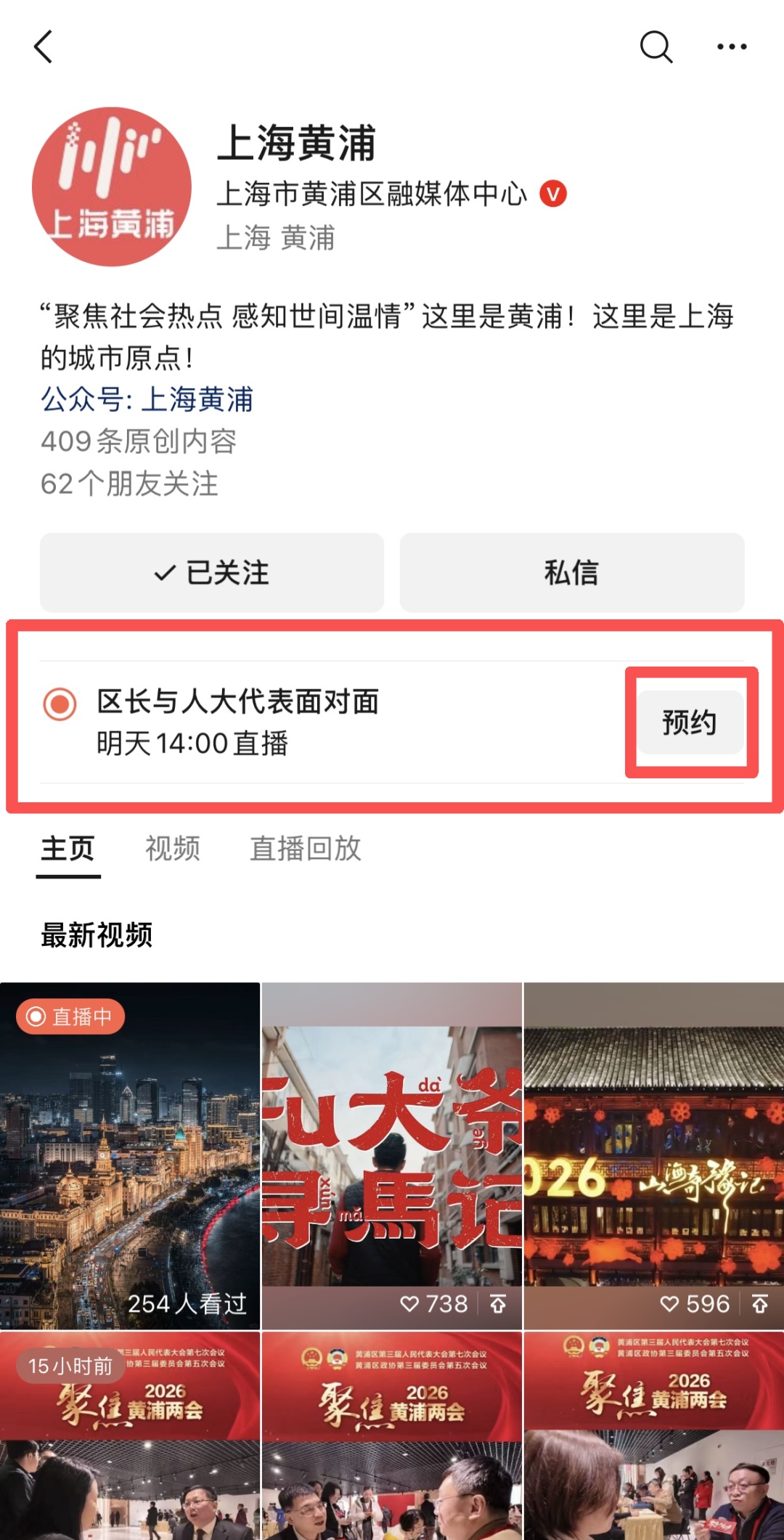Screen dimensions: 784x1540
Task: Go back using the top arrow
Action: [44, 47]
